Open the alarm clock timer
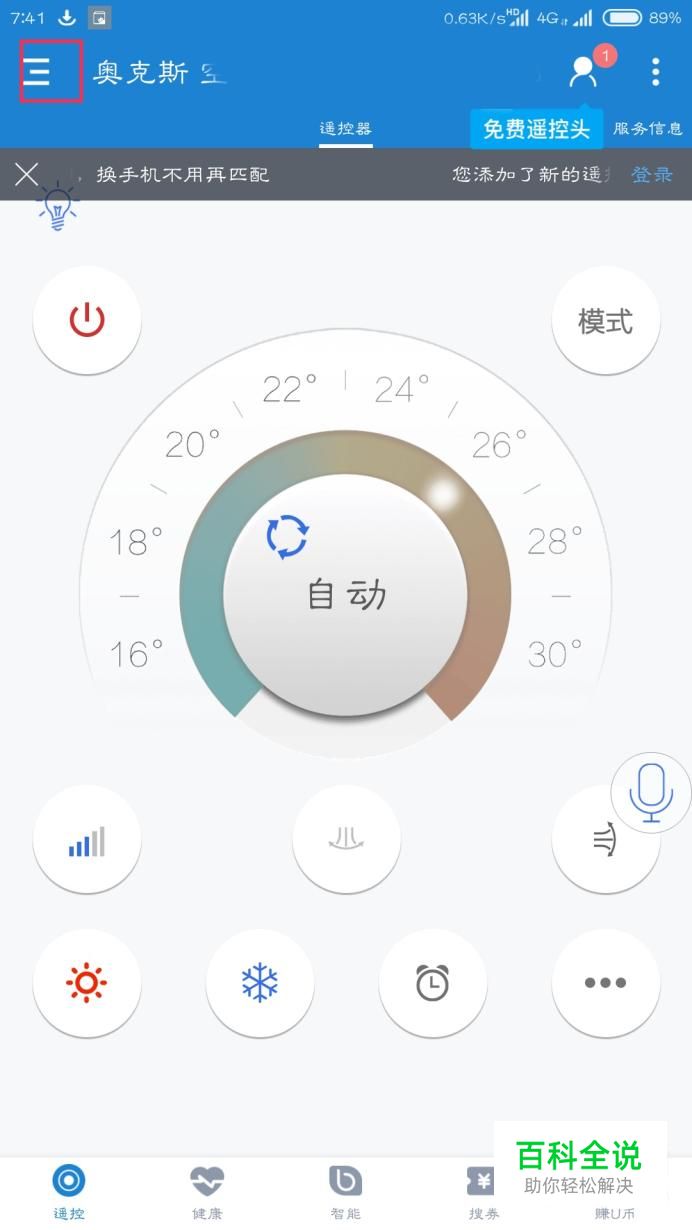This screenshot has width=692, height=1230. coord(432,984)
